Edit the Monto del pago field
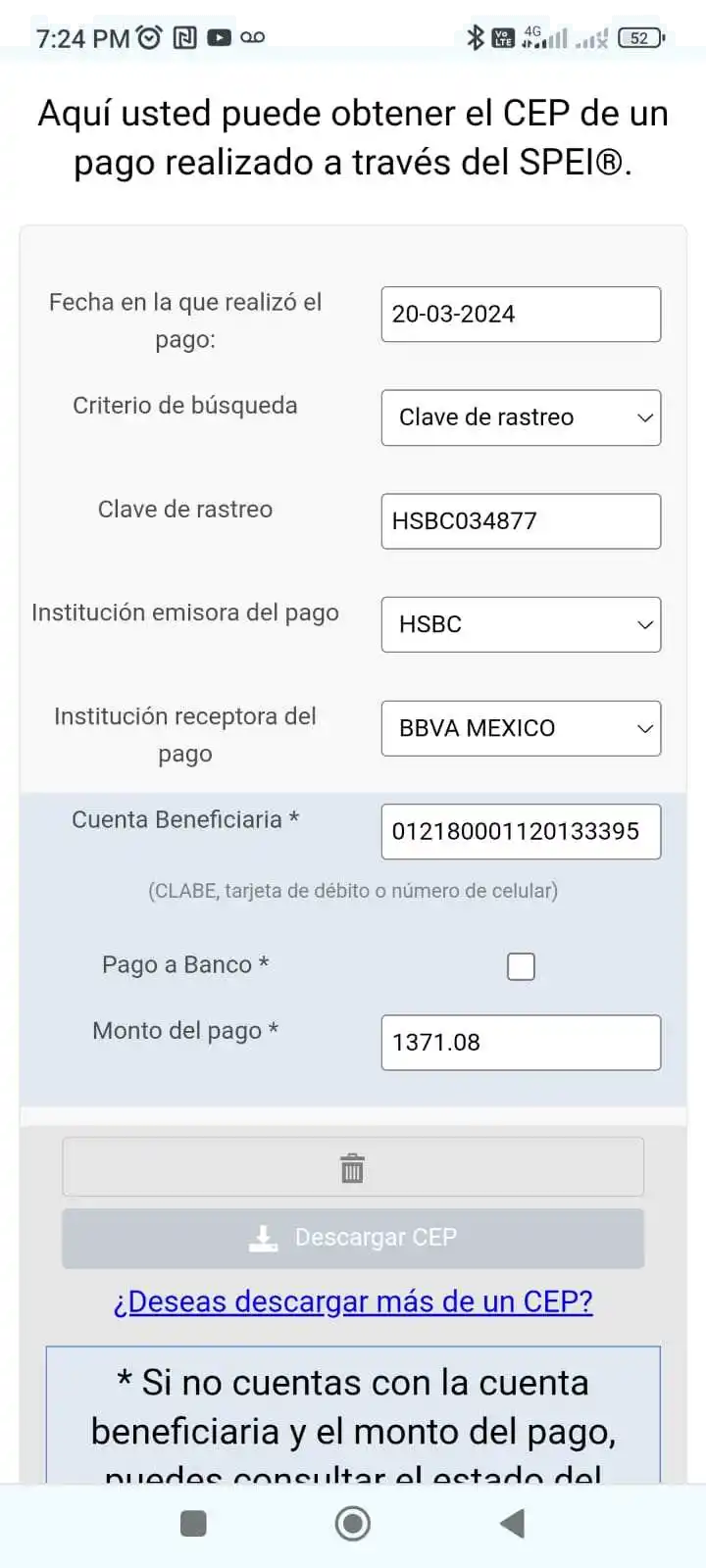This screenshot has width=706, height=1568. 521,1043
